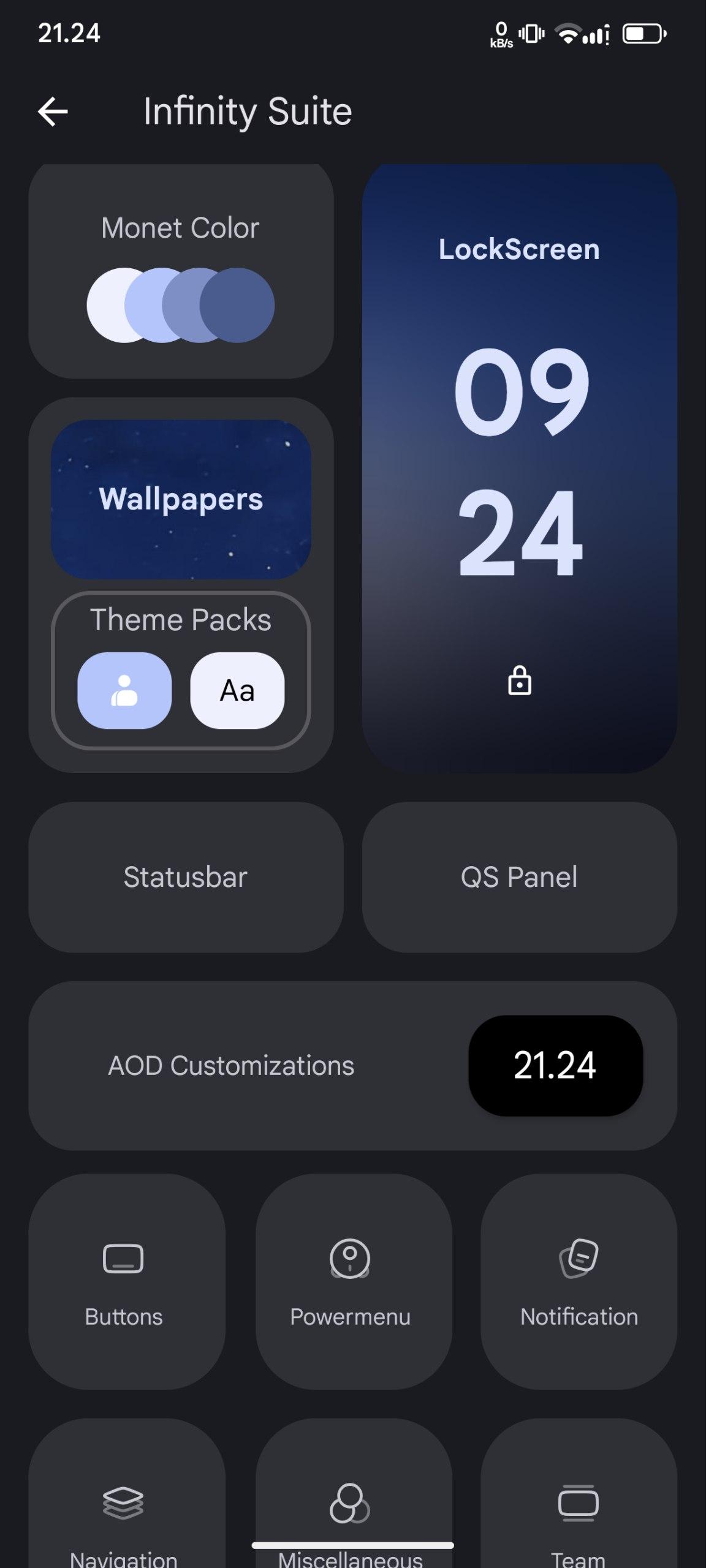
Task: Open QS Panel settings
Action: (x=519, y=876)
